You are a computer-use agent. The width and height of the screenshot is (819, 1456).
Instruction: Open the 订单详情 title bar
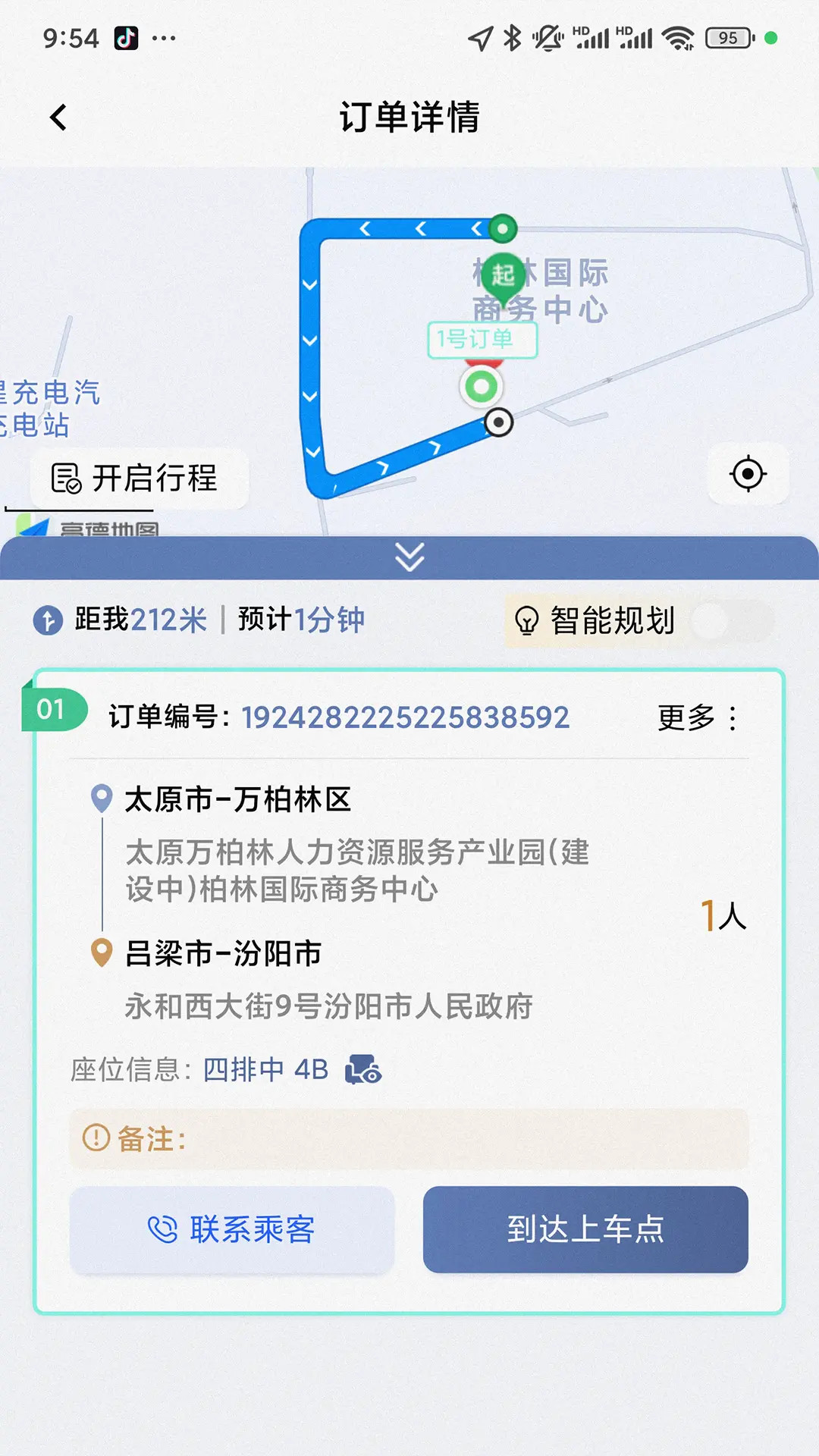(409, 117)
